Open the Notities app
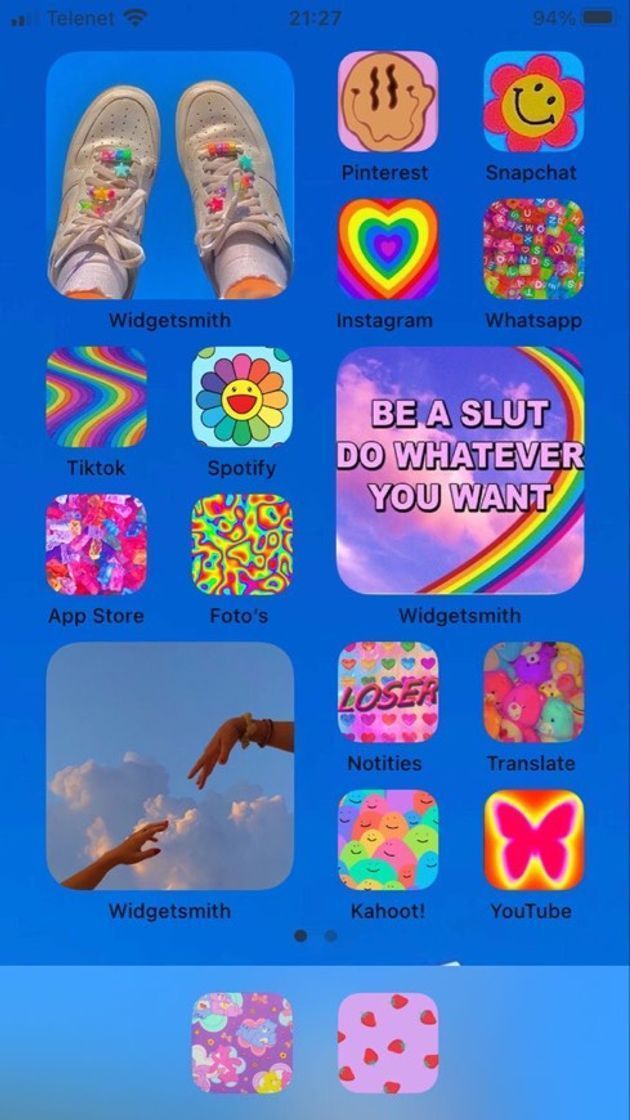The image size is (630, 1120). tap(388, 692)
